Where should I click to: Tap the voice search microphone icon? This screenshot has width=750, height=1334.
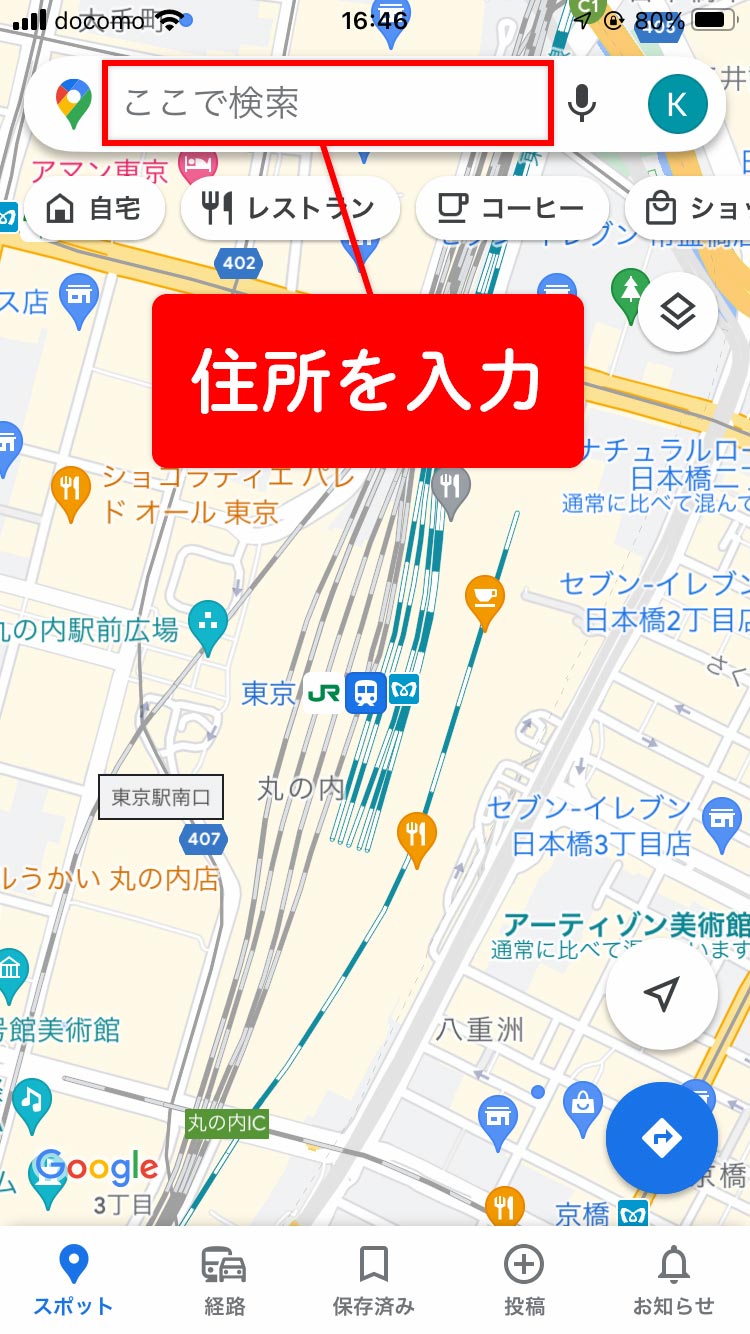583,103
